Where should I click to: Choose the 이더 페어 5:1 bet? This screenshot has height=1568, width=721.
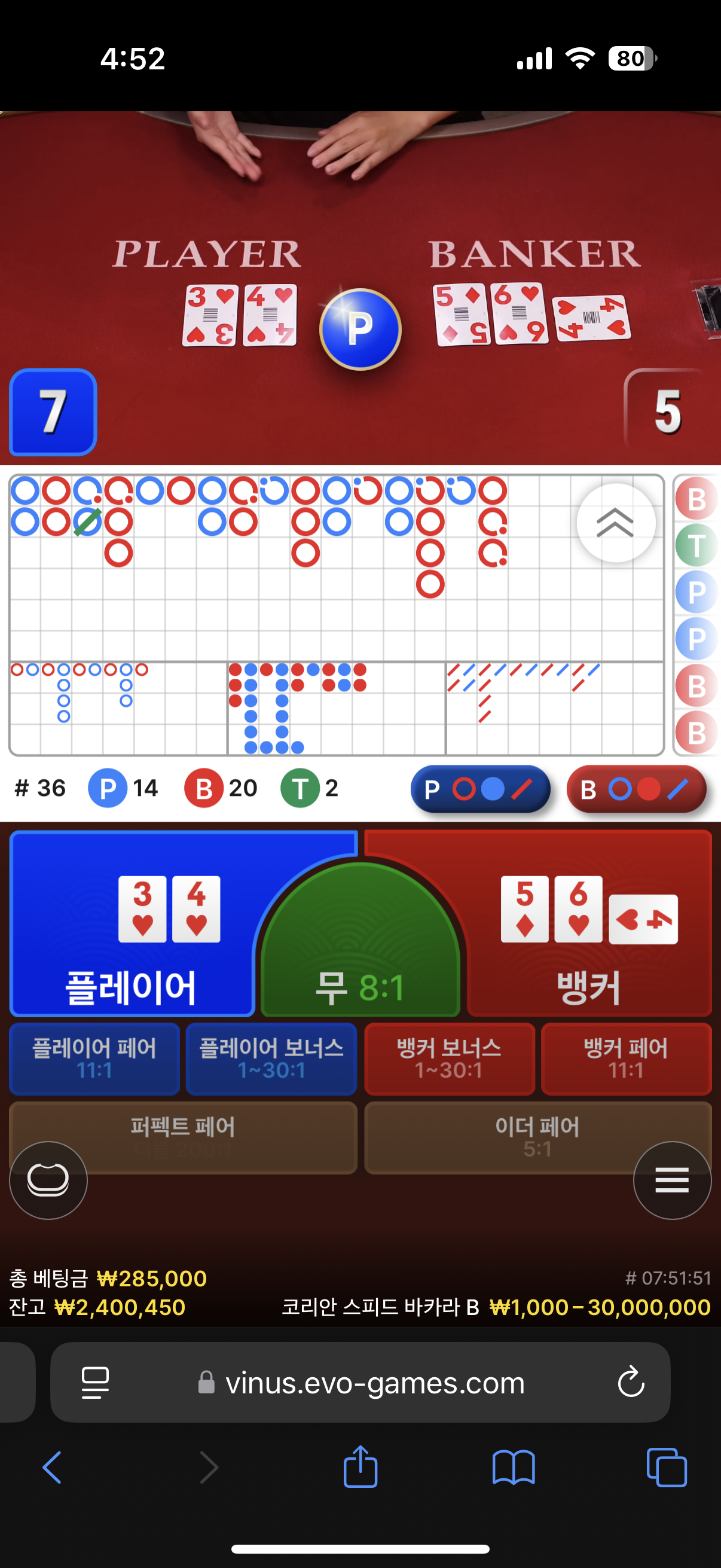coord(538,1137)
